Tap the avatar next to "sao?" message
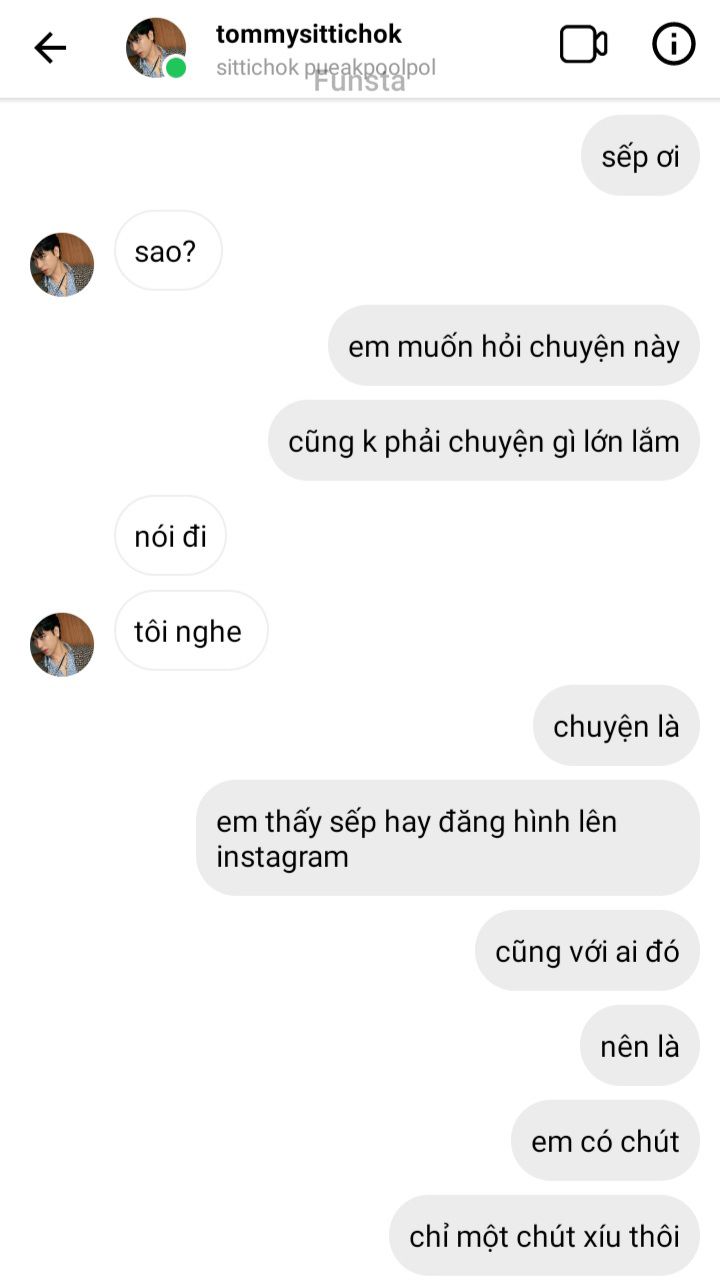Screen dimensions: 720x1280 click(62, 265)
